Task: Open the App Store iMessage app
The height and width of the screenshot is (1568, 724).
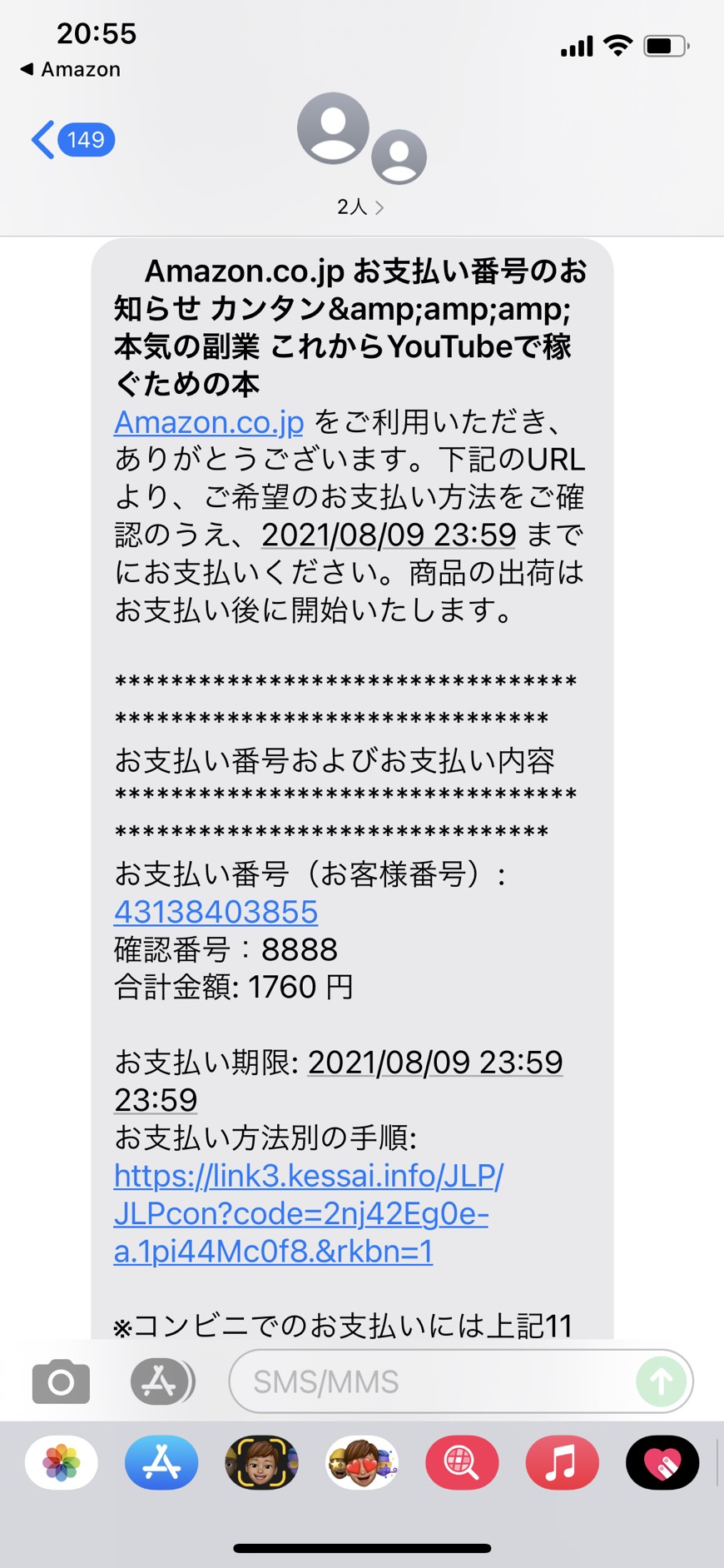Action: [x=161, y=1463]
